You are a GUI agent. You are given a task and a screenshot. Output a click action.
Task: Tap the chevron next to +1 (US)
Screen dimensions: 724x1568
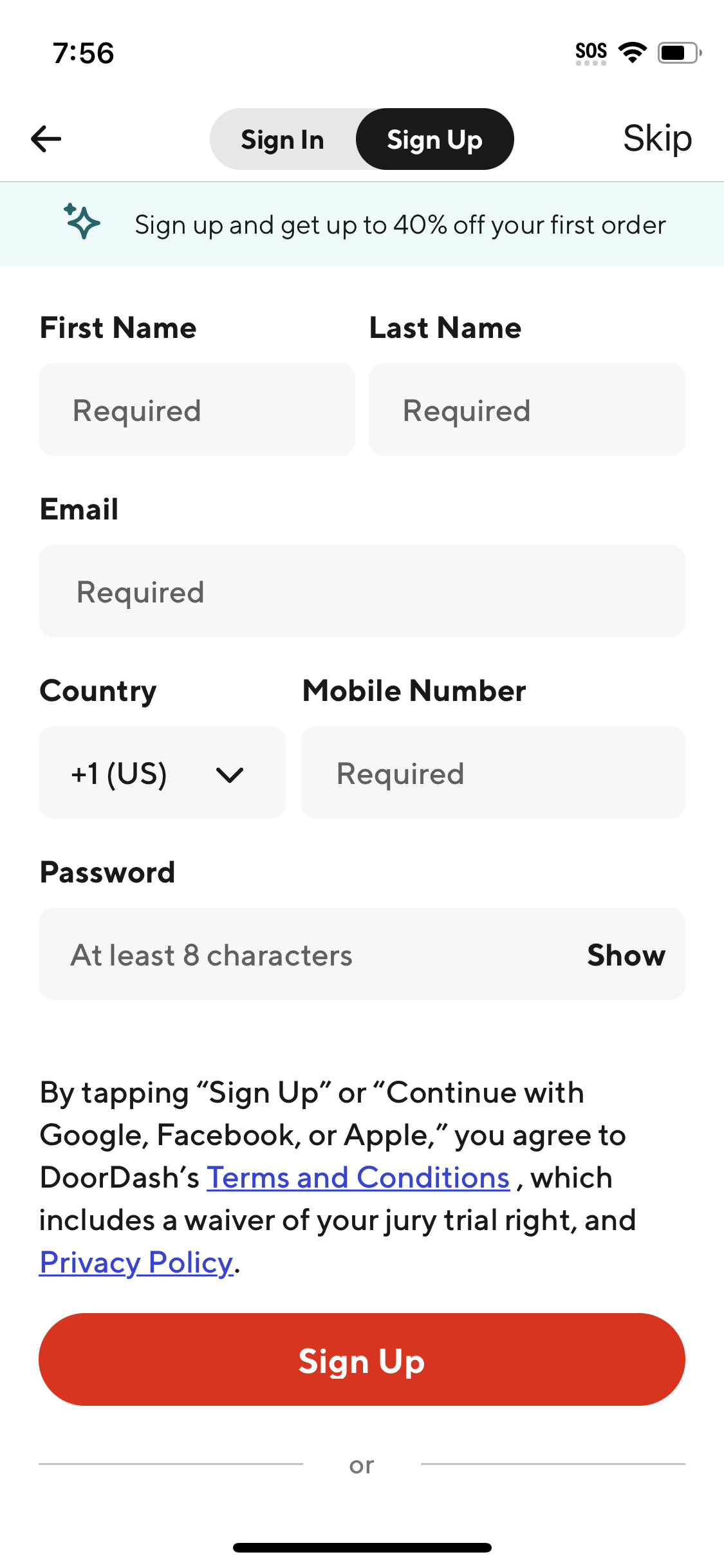[x=231, y=775]
